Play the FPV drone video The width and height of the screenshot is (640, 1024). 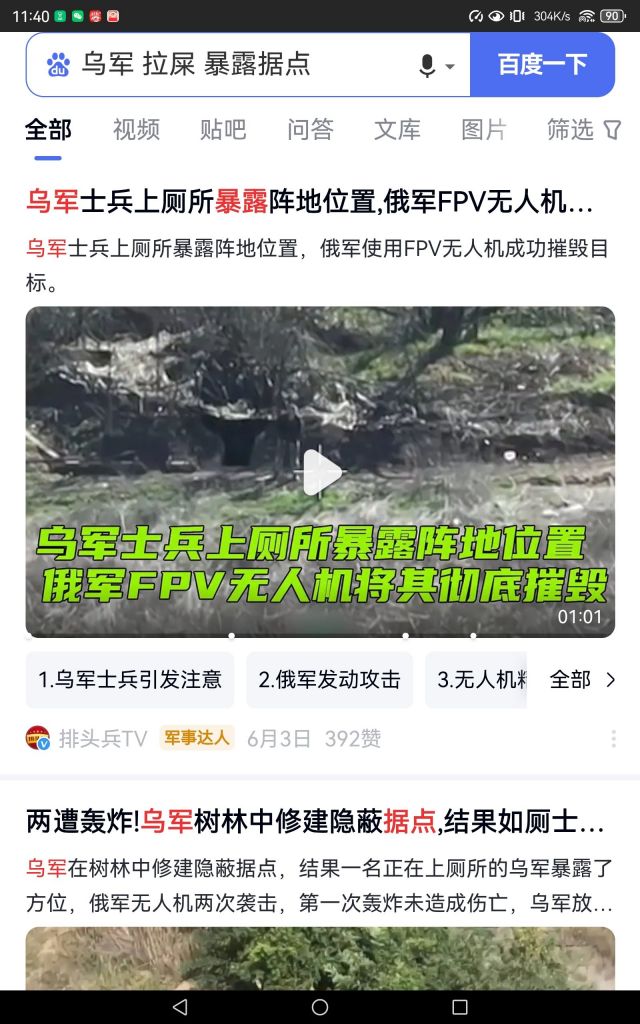(x=320, y=471)
